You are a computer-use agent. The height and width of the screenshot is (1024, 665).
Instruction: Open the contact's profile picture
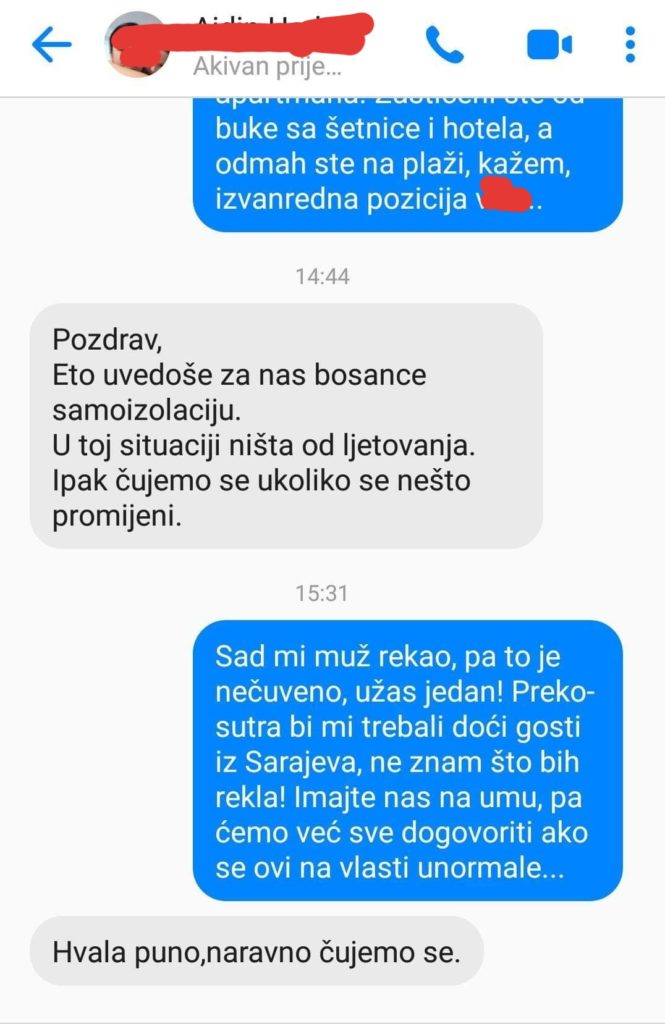coord(138,47)
